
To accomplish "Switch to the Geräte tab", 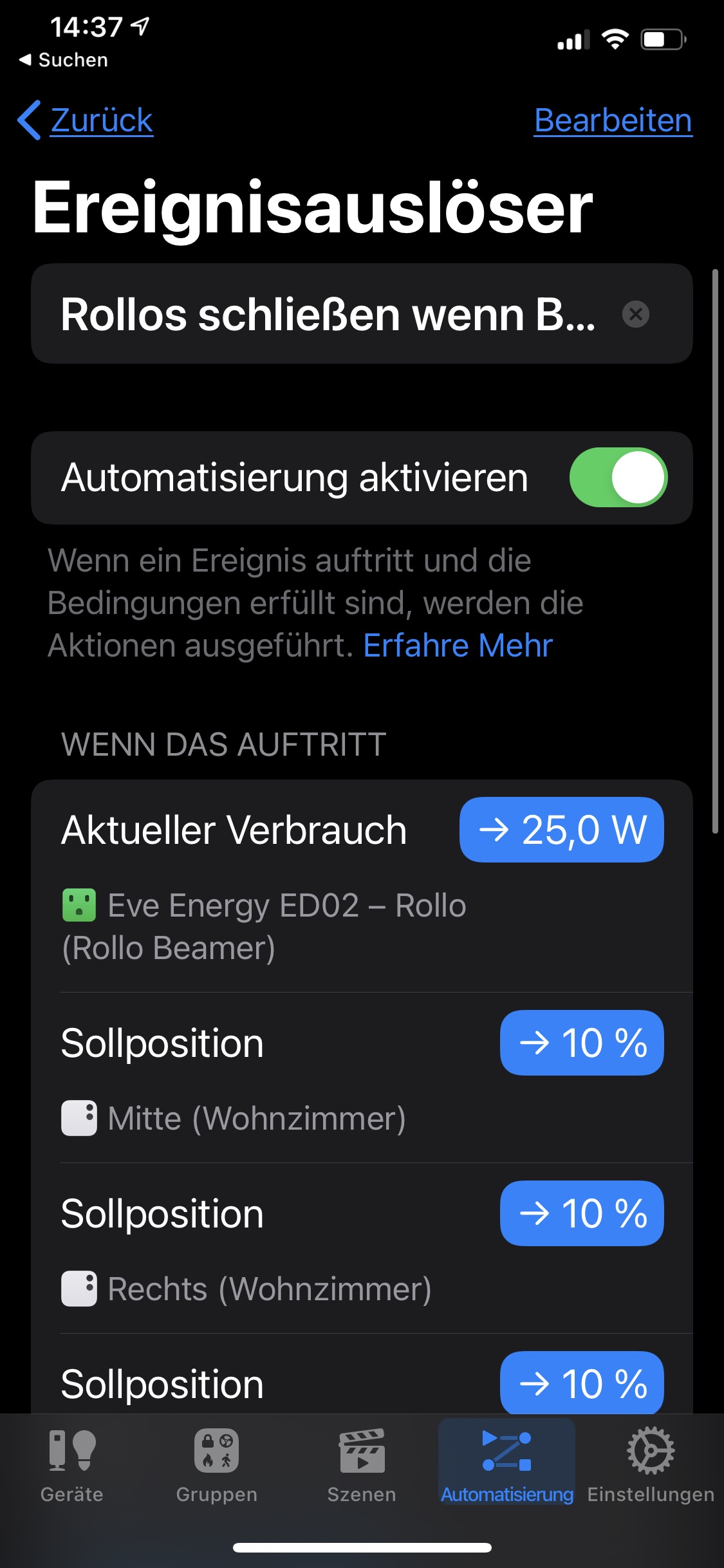I will [72, 1462].
